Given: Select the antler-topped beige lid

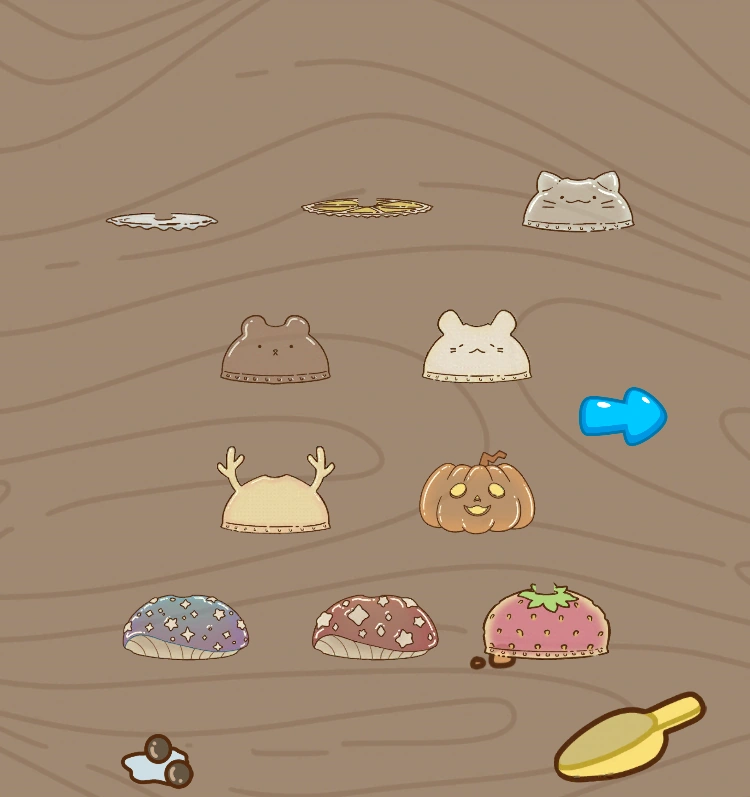Looking at the screenshot, I should click(275, 498).
